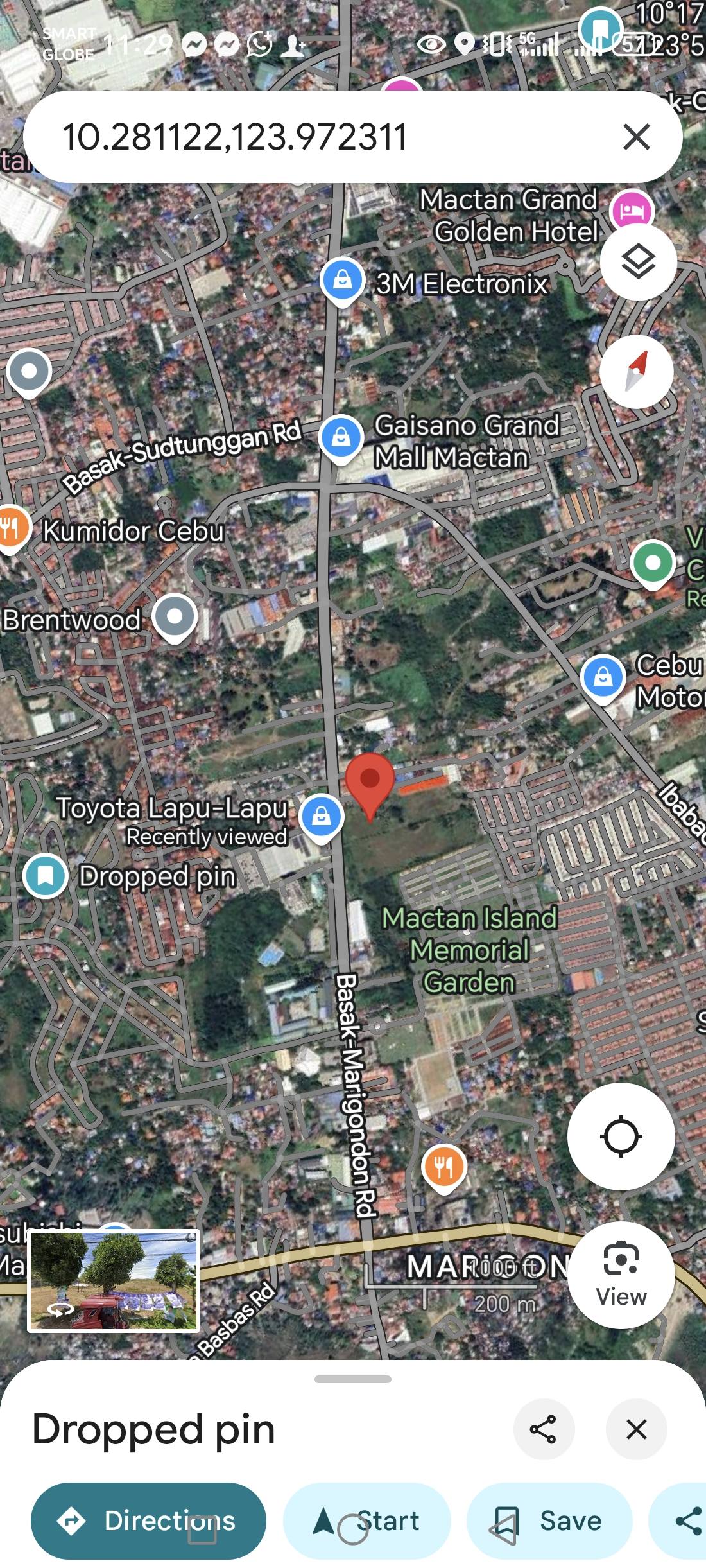Clear the coordinates in the search box
Screen dimensions: 706x1568
point(636,137)
